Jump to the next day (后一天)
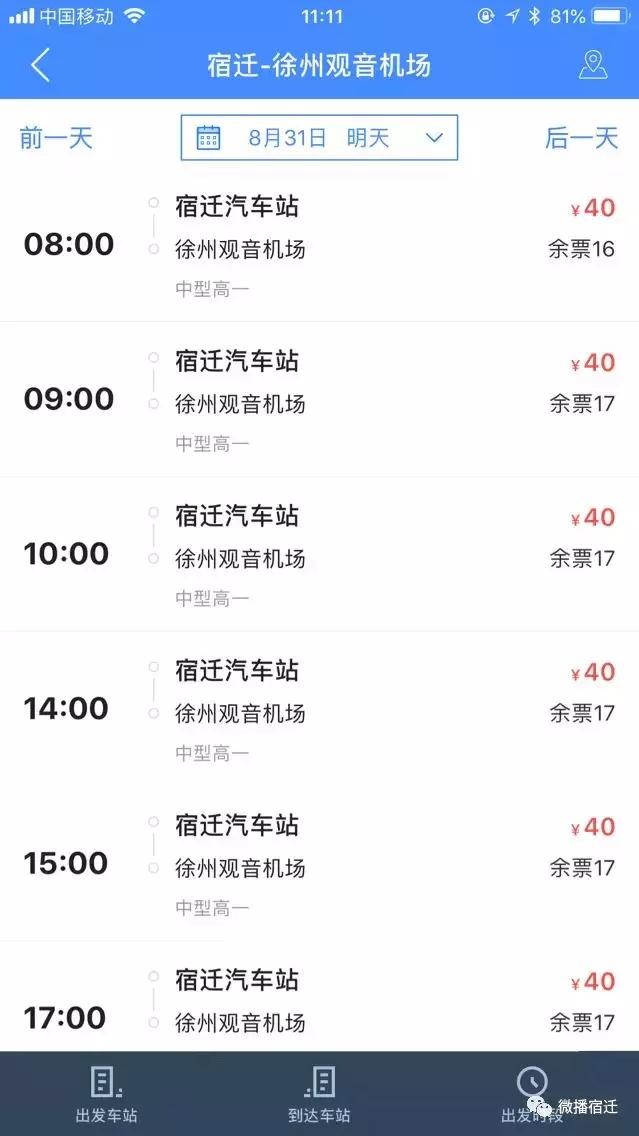The height and width of the screenshot is (1136, 639). coord(581,138)
